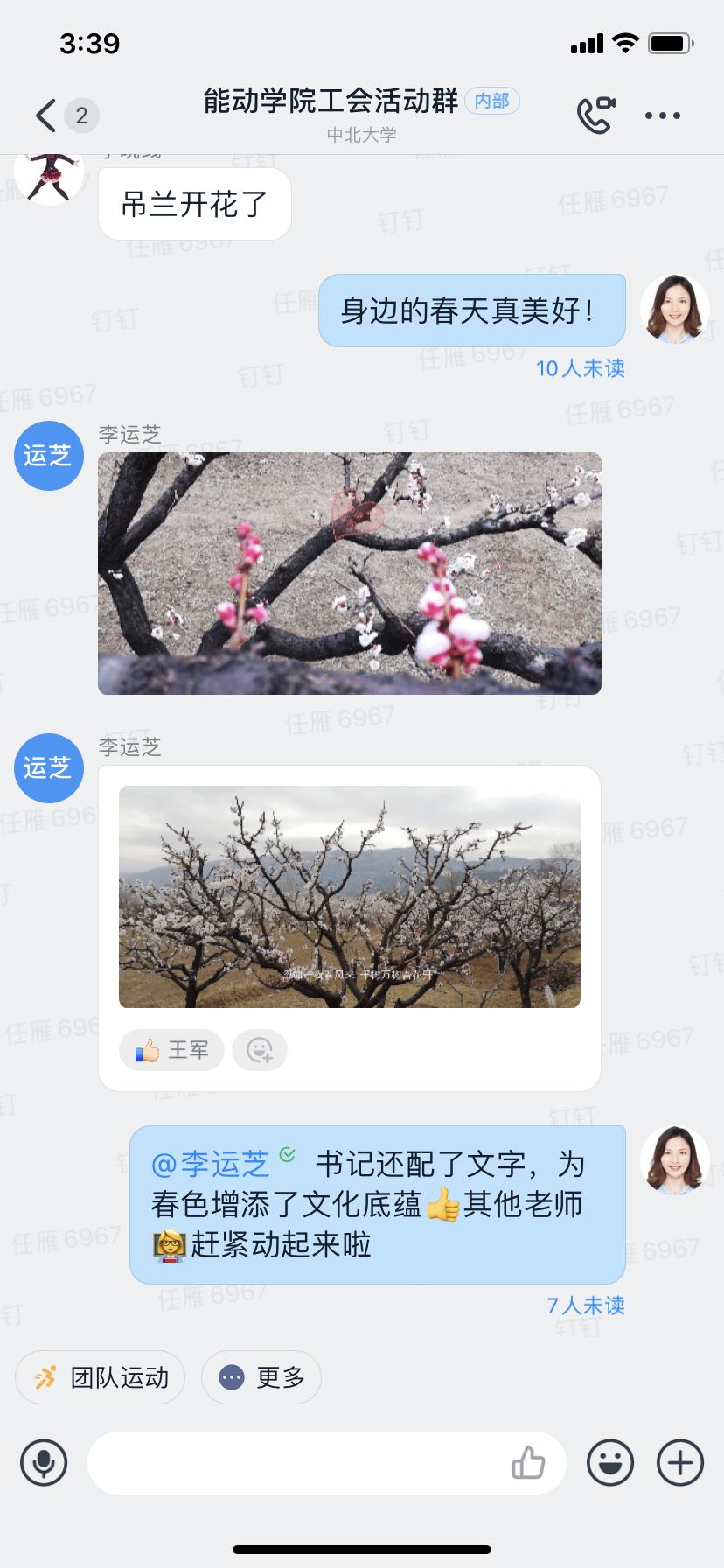The height and width of the screenshot is (1568, 724).
Task: Switch to voice message input
Action: [44, 1462]
